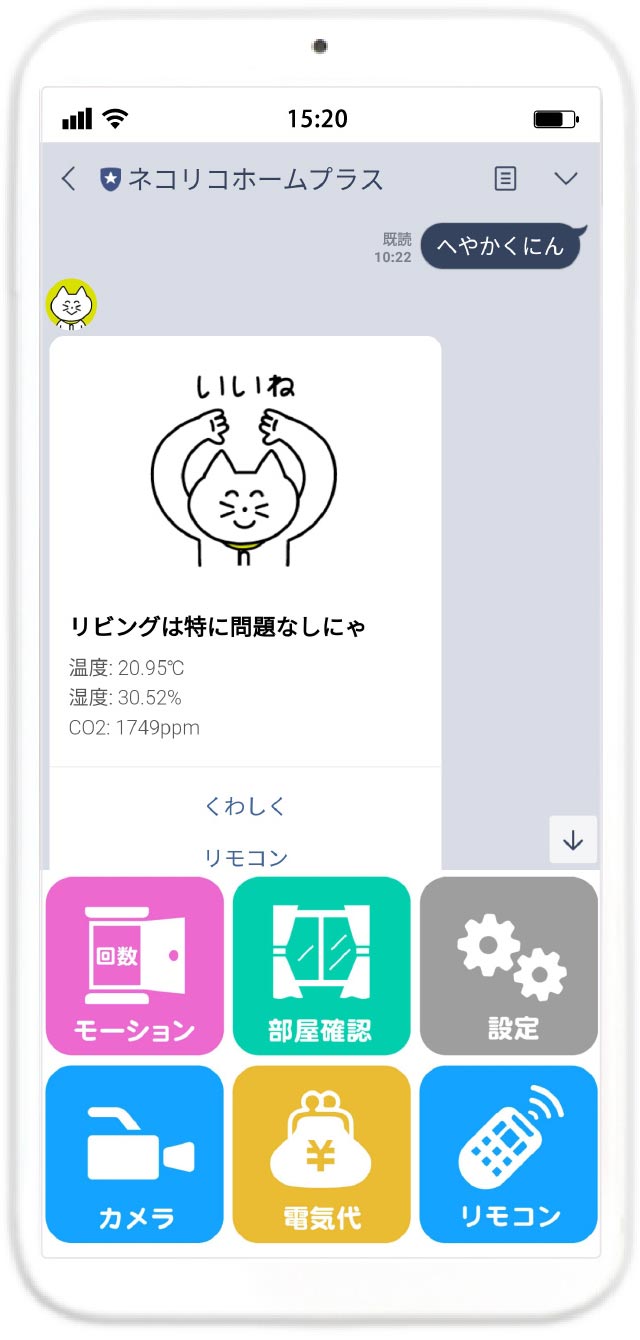
Task: Tap the リモコン link in the message card
Action: point(245,857)
